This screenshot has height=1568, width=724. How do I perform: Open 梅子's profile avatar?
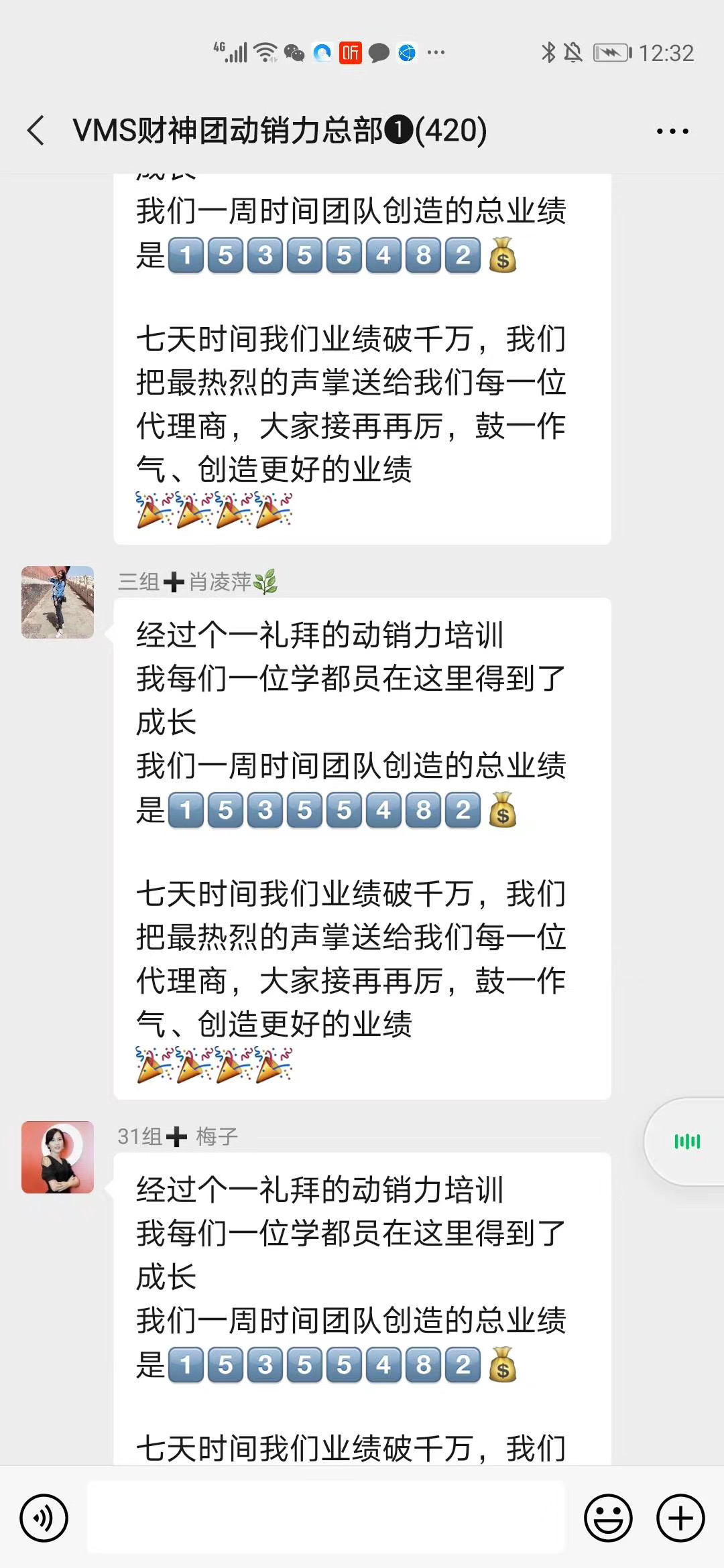(x=58, y=1157)
